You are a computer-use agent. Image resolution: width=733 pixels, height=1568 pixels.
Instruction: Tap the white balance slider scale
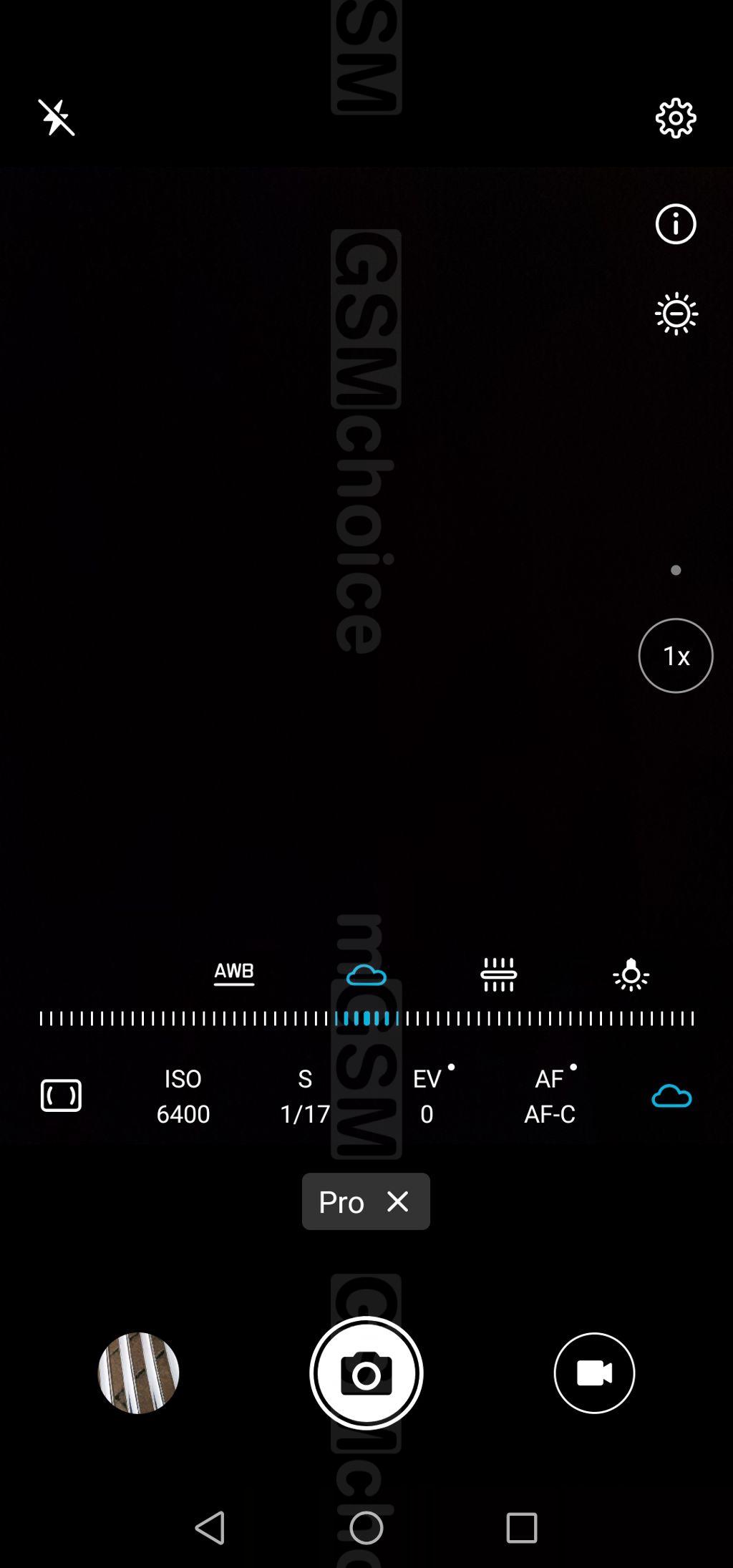coord(366,1018)
